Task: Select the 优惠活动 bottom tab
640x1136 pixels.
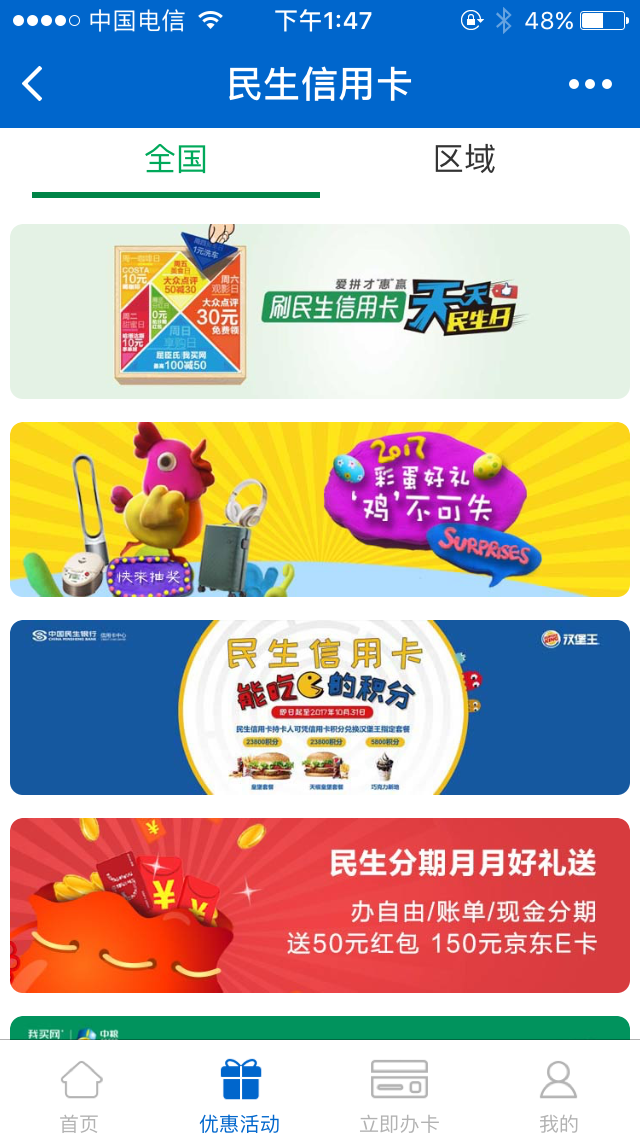Action: (240, 1096)
